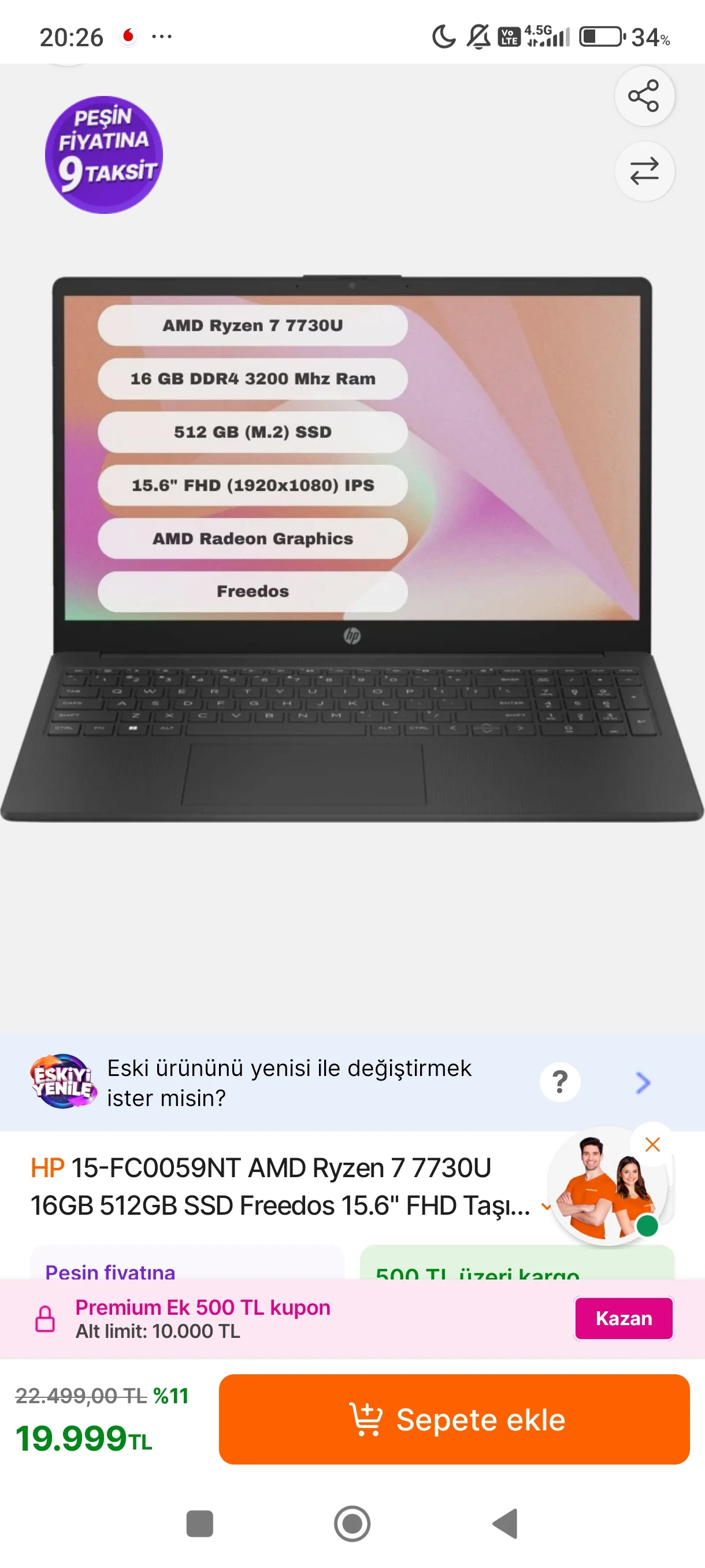
Task: View the laptop product image
Action: coord(351,548)
